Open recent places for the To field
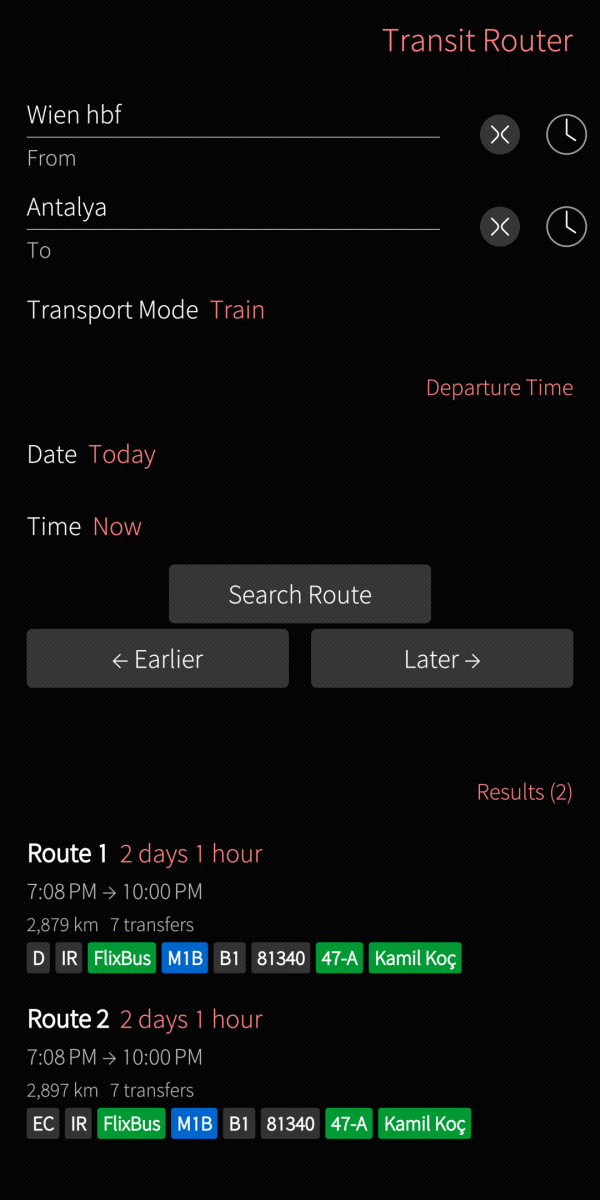This screenshot has height=1200, width=600. click(566, 227)
